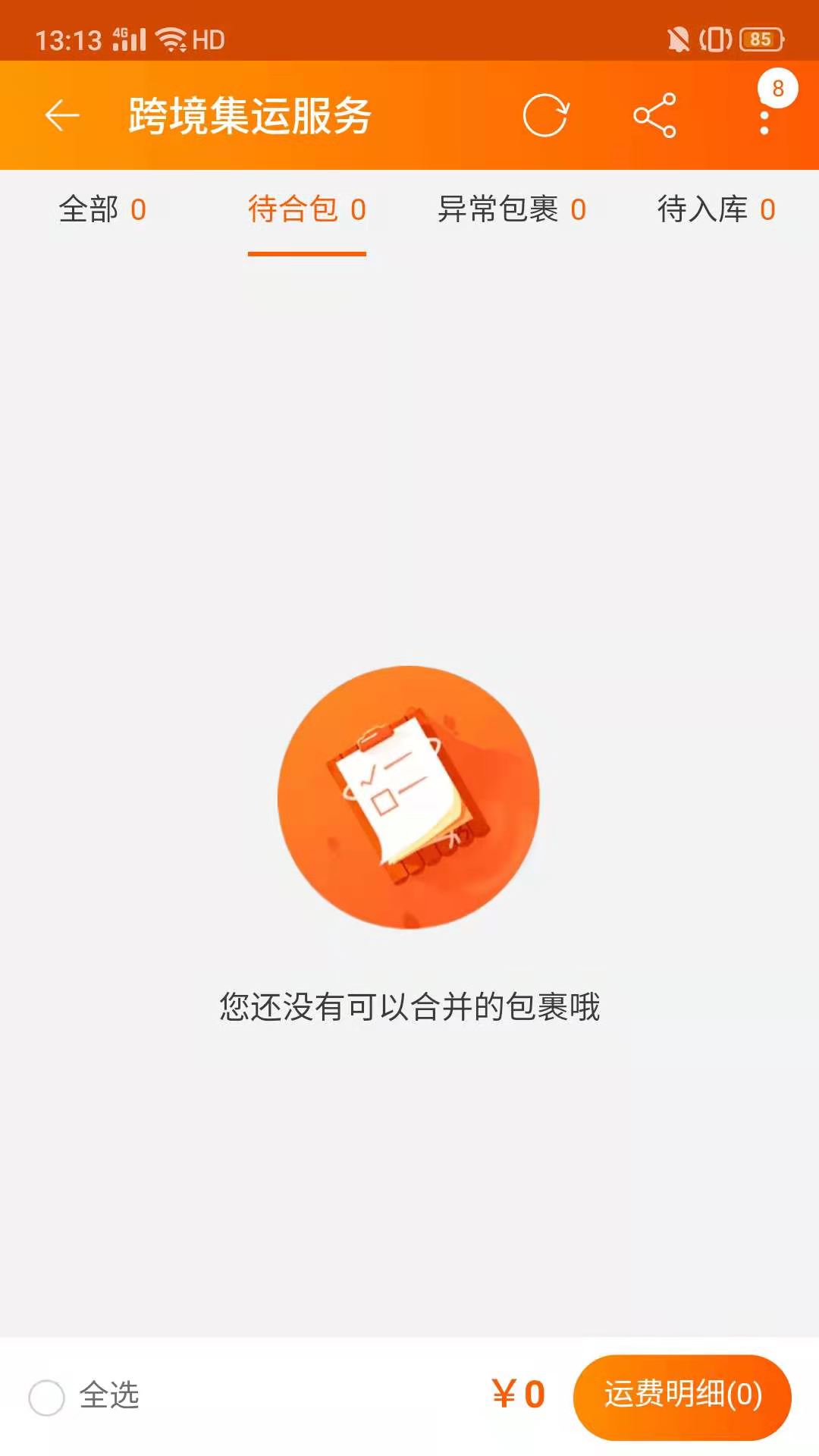Viewport: 819px width, 1456px height.
Task: Refresh the page with the circular arrow
Action: click(545, 115)
